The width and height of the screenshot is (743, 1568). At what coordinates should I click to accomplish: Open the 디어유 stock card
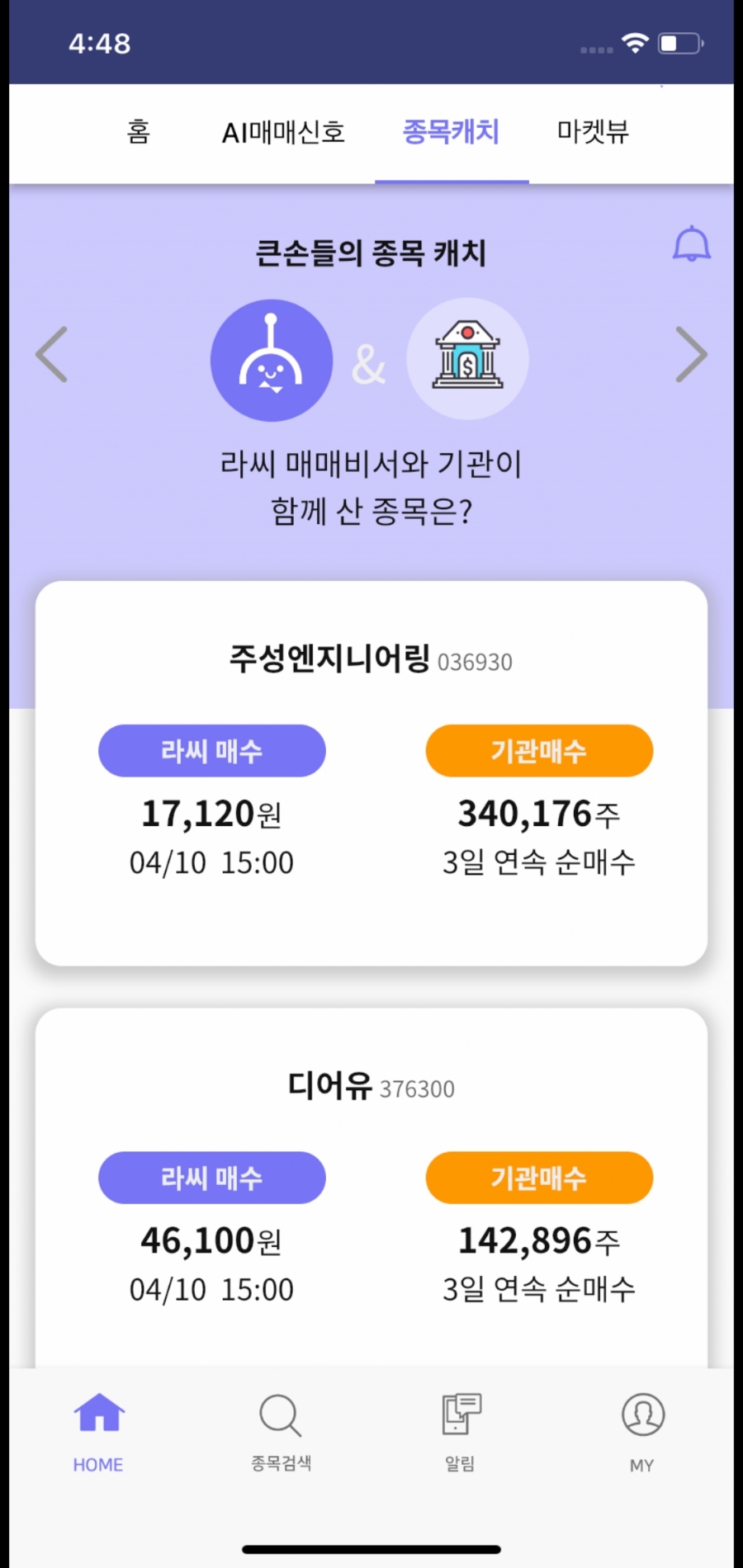pyautogui.click(x=371, y=1188)
